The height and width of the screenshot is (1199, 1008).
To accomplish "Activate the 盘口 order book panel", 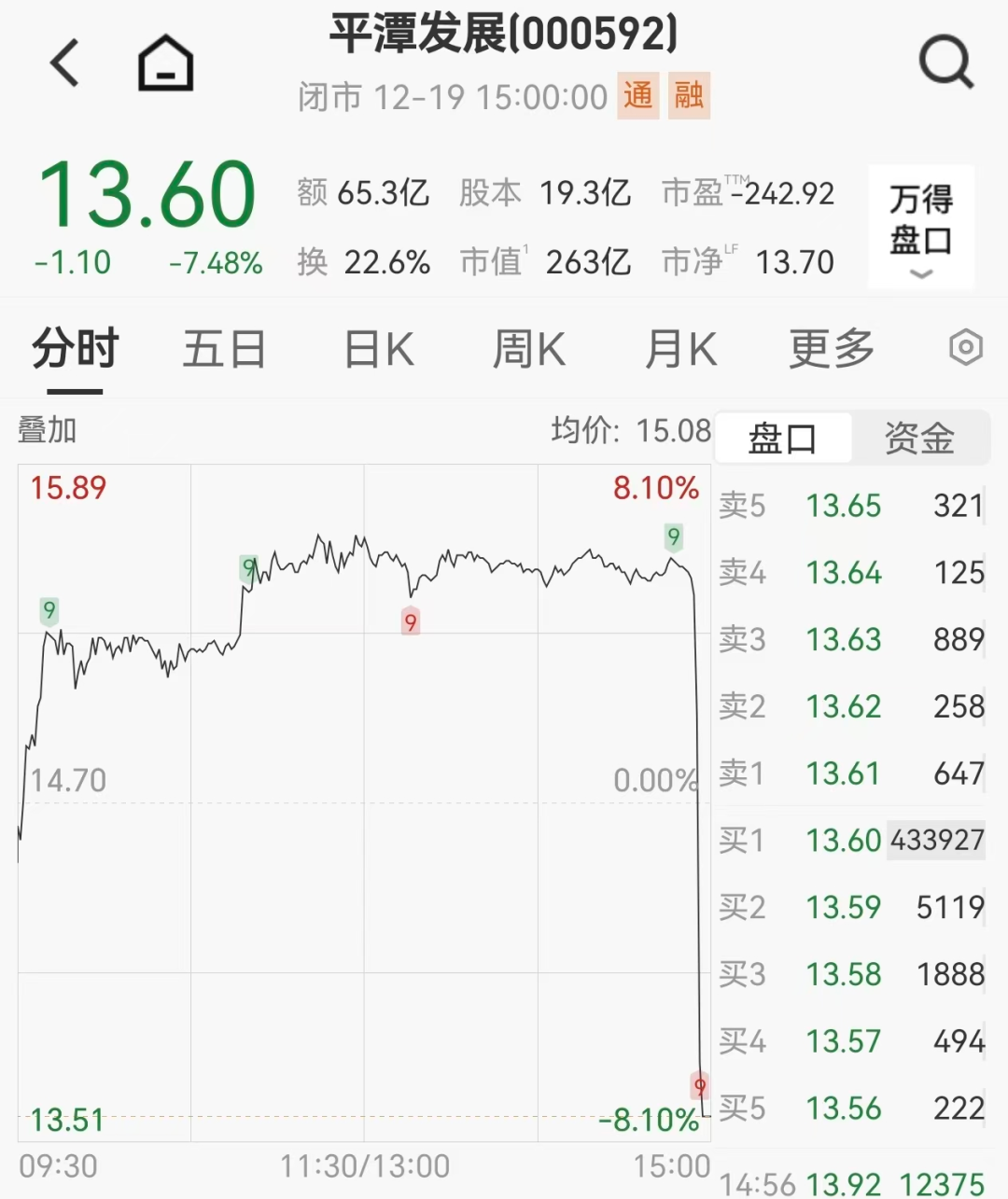I will tap(782, 437).
